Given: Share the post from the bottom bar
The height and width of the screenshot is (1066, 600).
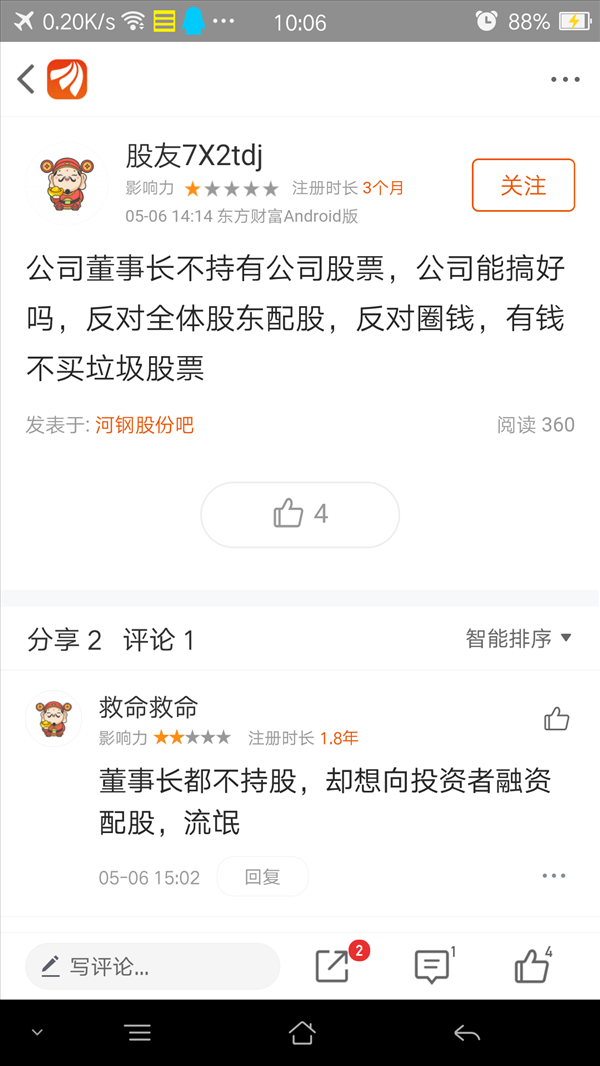Looking at the screenshot, I should point(334,965).
